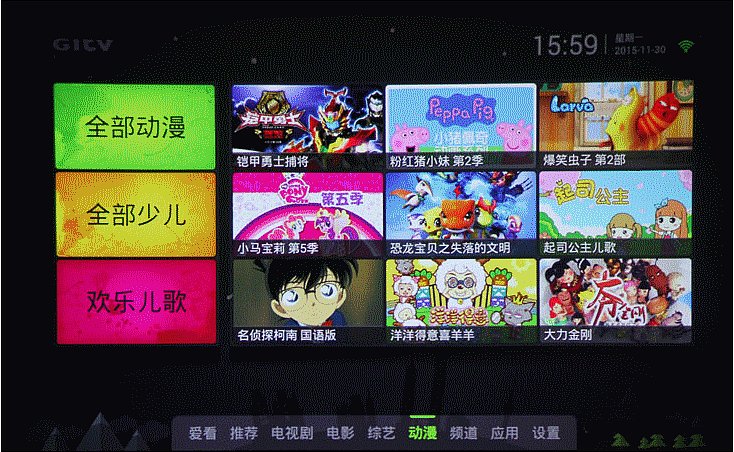Viewport: 734px width, 452px height.
Task: Open 洋洋得意喜羊羊
Action: point(460,300)
